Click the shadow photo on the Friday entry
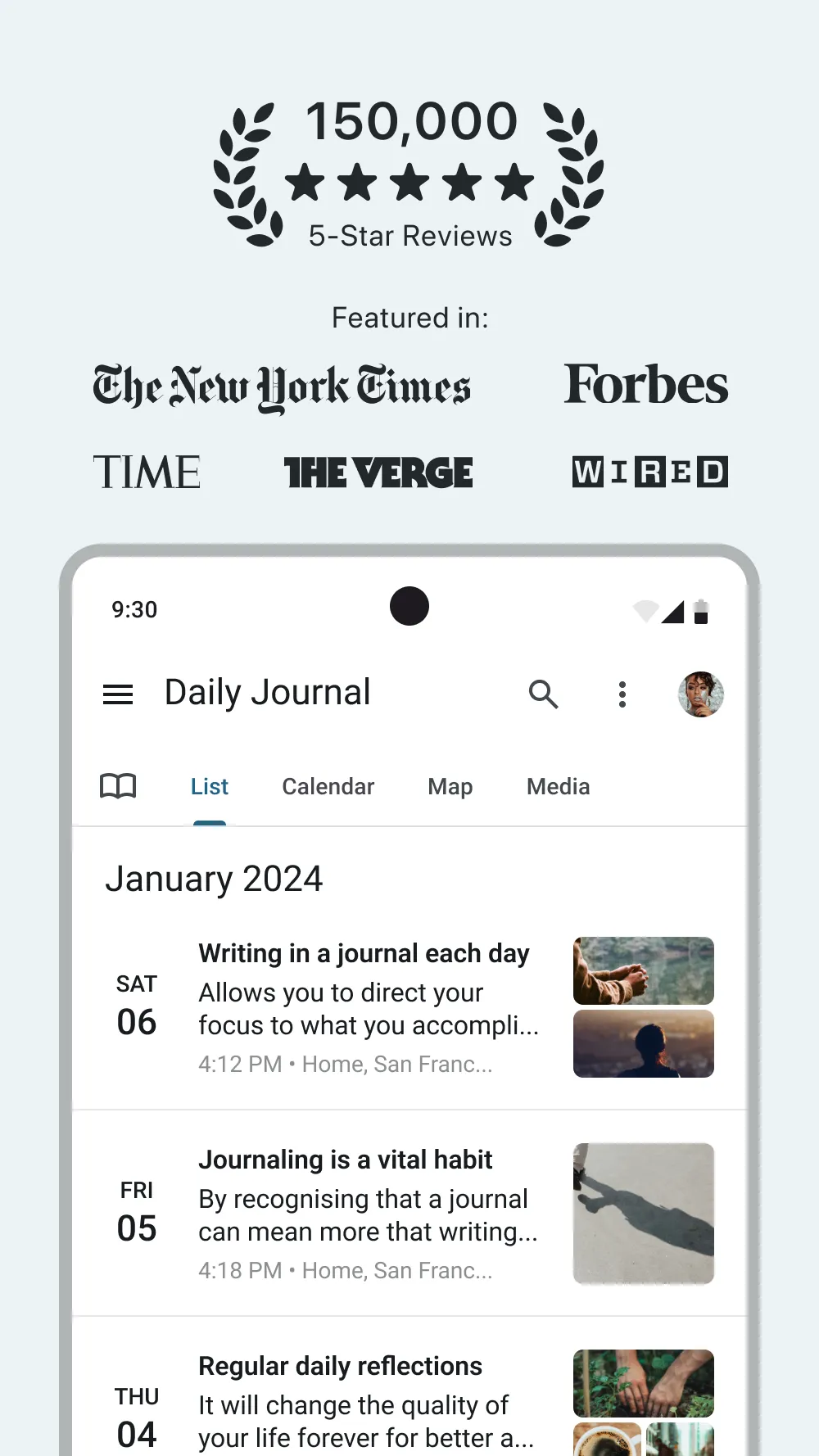 pos(643,1214)
